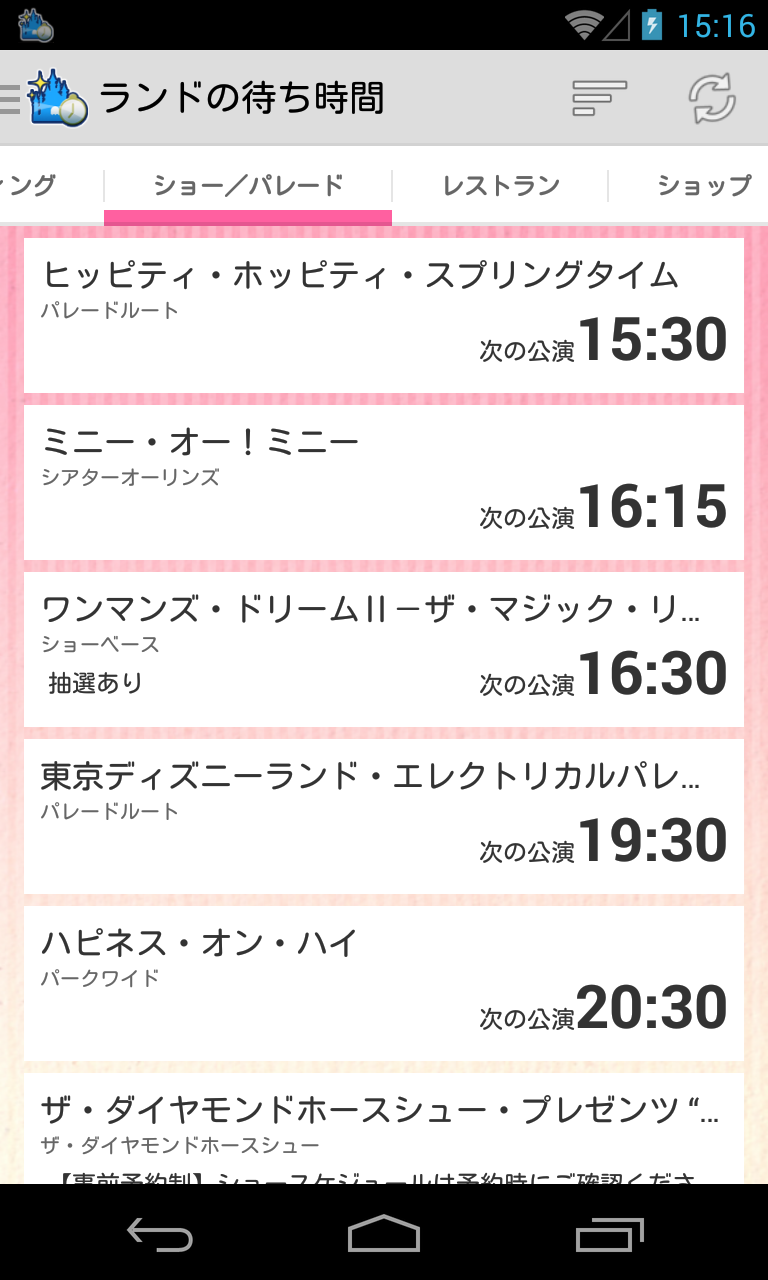Select the ショー/パレード tab
Image resolution: width=768 pixels, height=1280 pixels.
(248, 186)
